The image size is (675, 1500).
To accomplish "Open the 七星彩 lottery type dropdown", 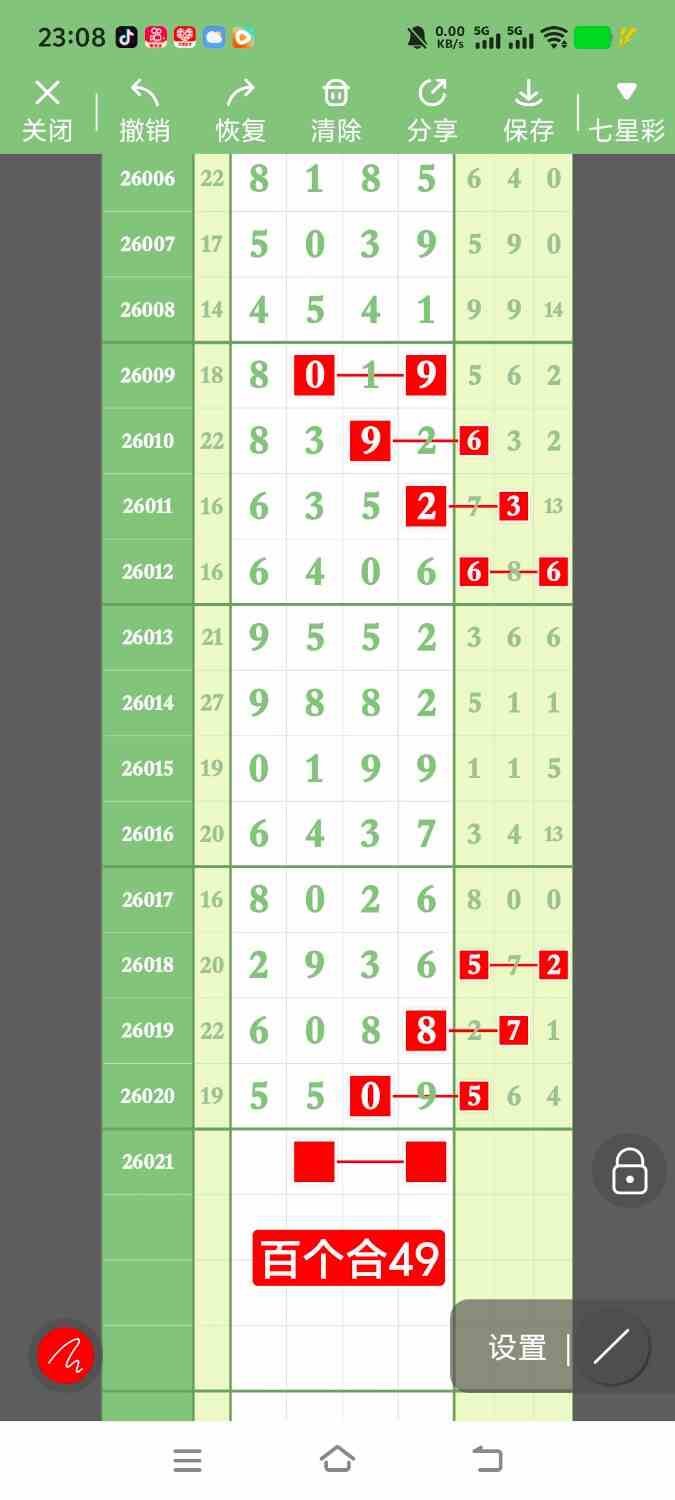I will click(626, 111).
